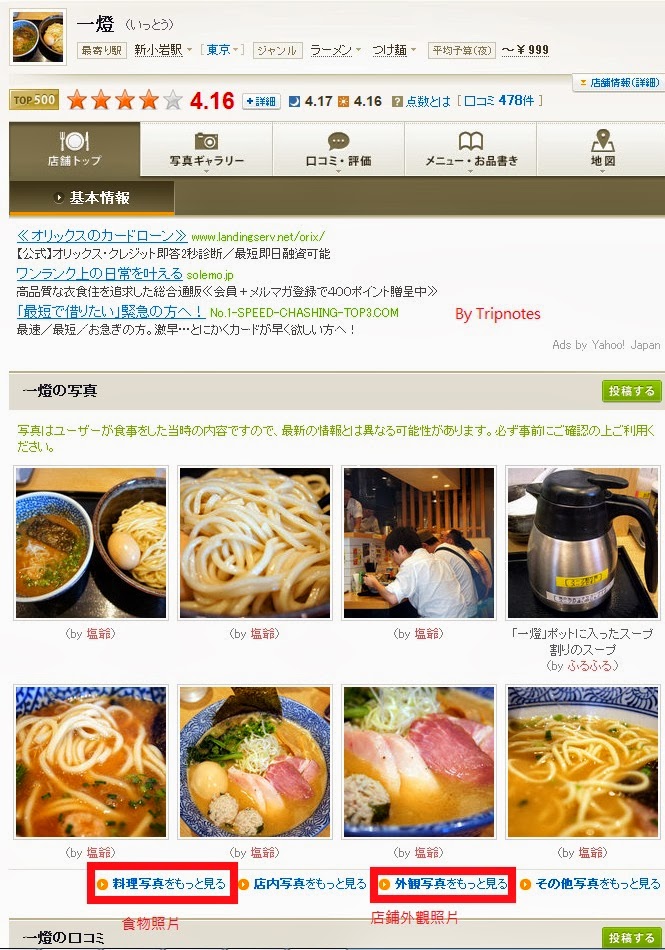Open the メニュー・お品書き tab

470,149
